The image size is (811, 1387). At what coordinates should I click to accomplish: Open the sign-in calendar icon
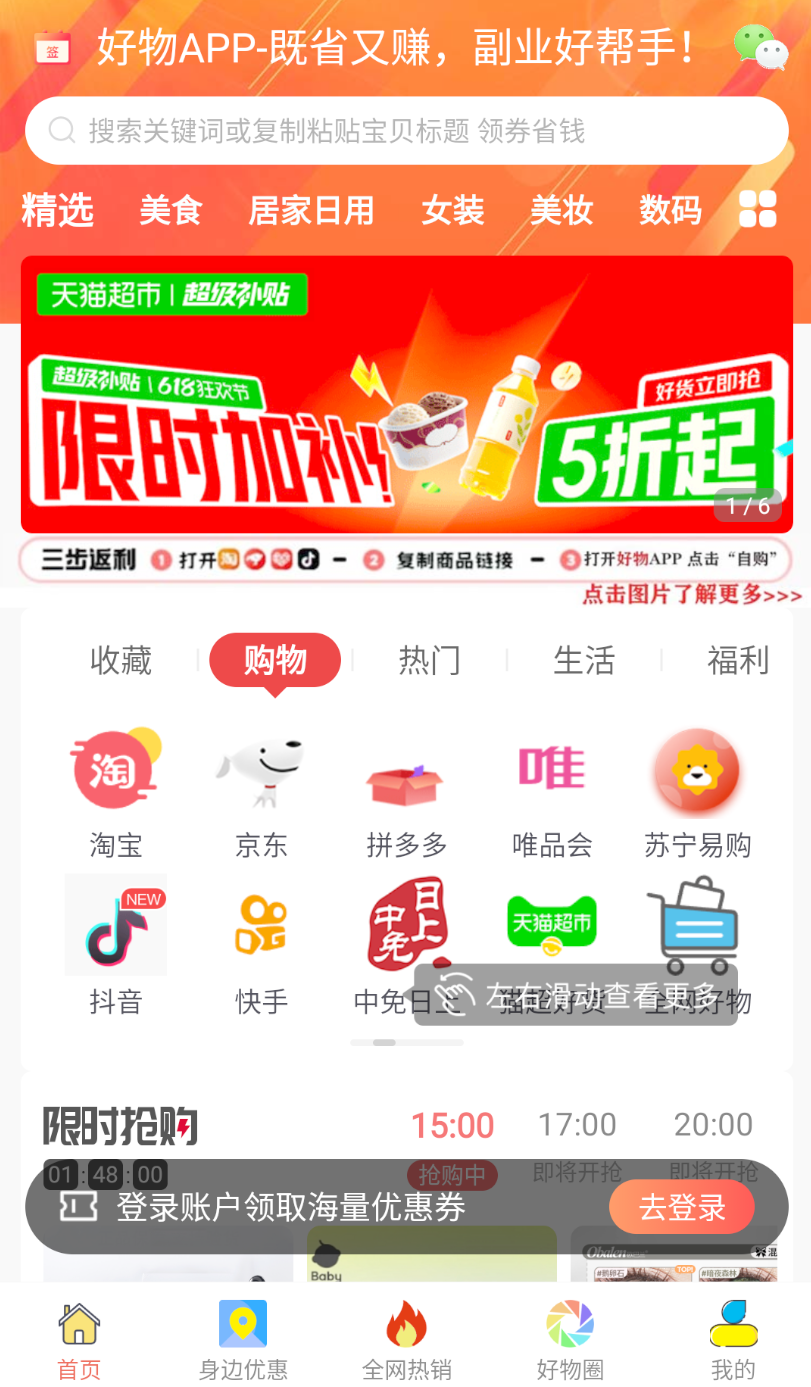[x=53, y=48]
